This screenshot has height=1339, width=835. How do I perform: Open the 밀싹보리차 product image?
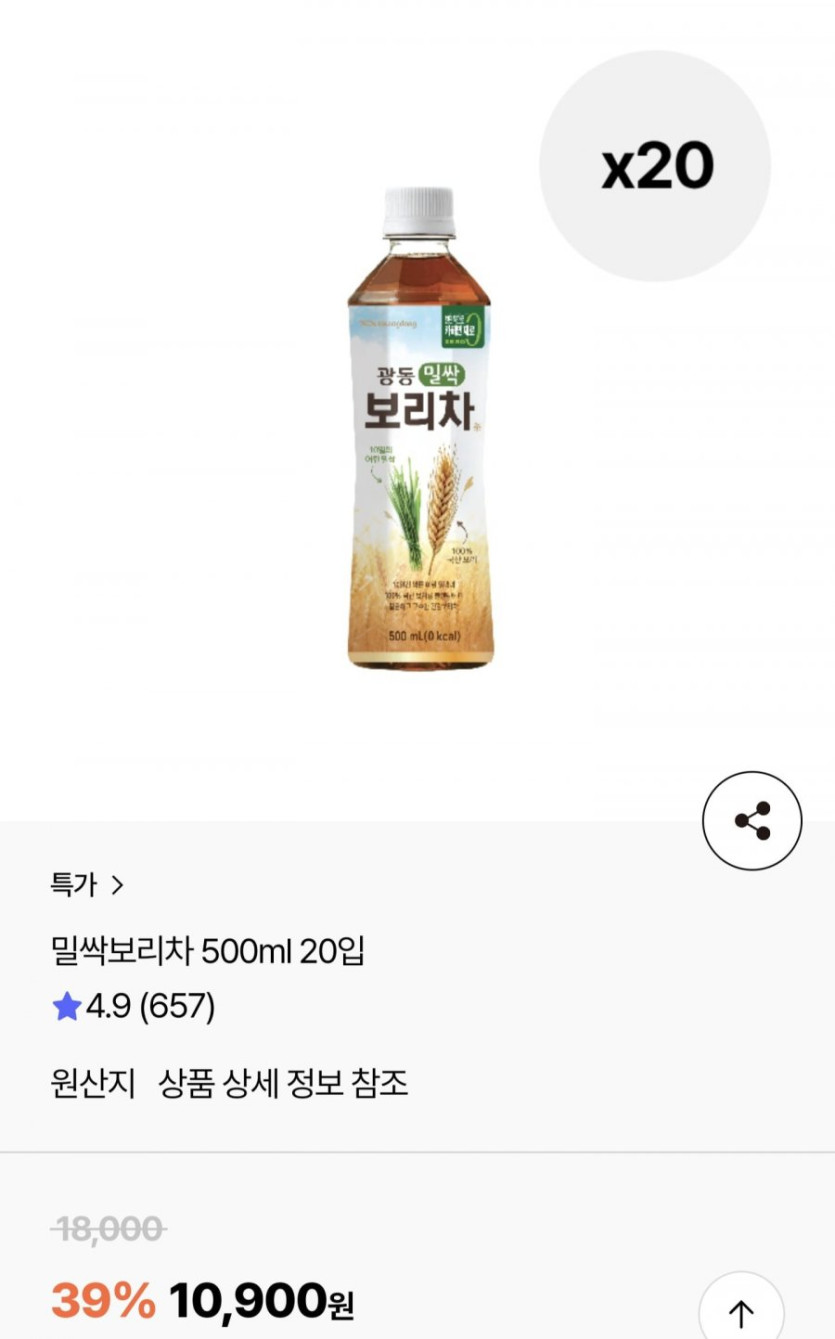[x=419, y=430]
